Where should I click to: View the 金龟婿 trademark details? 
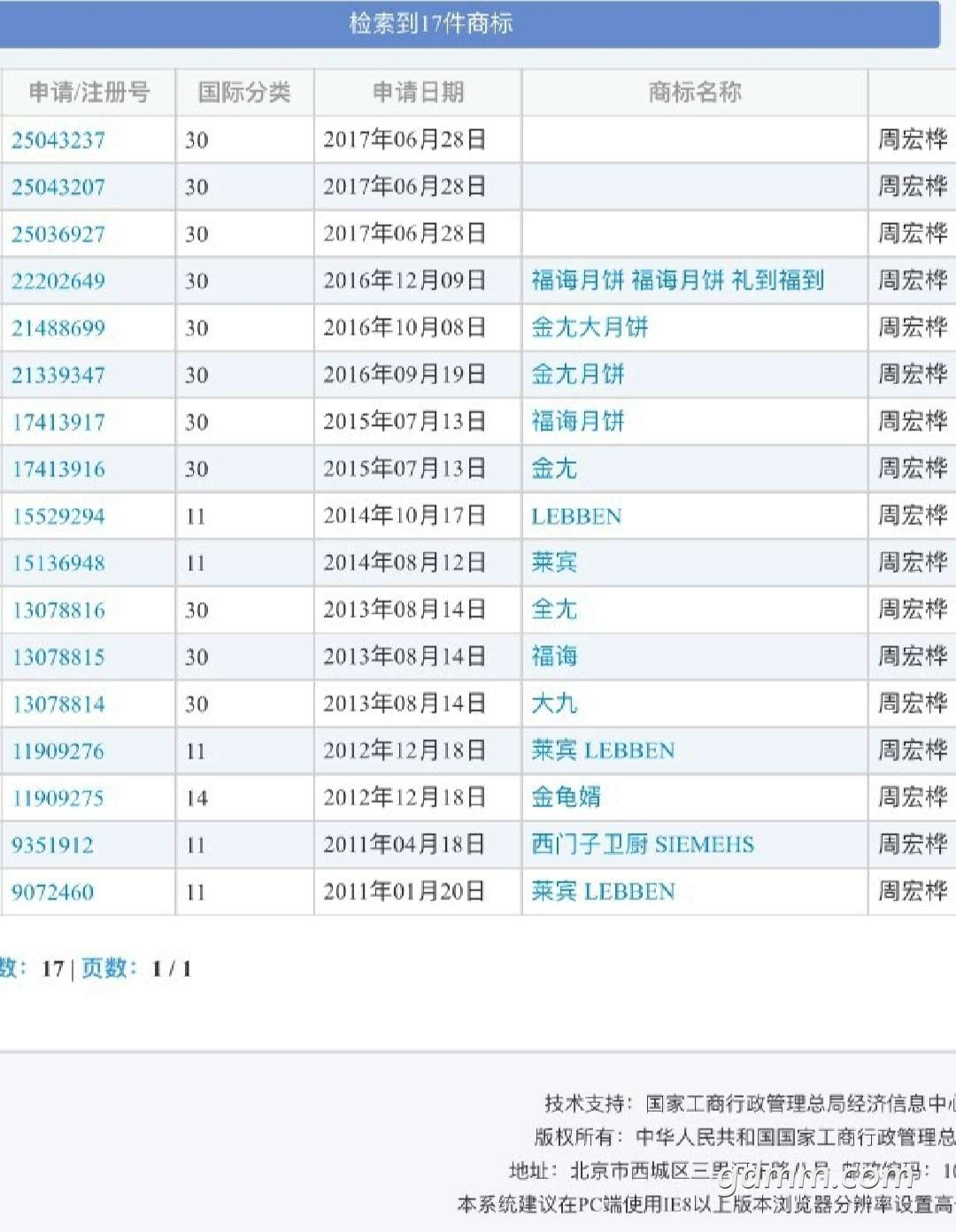[566, 797]
